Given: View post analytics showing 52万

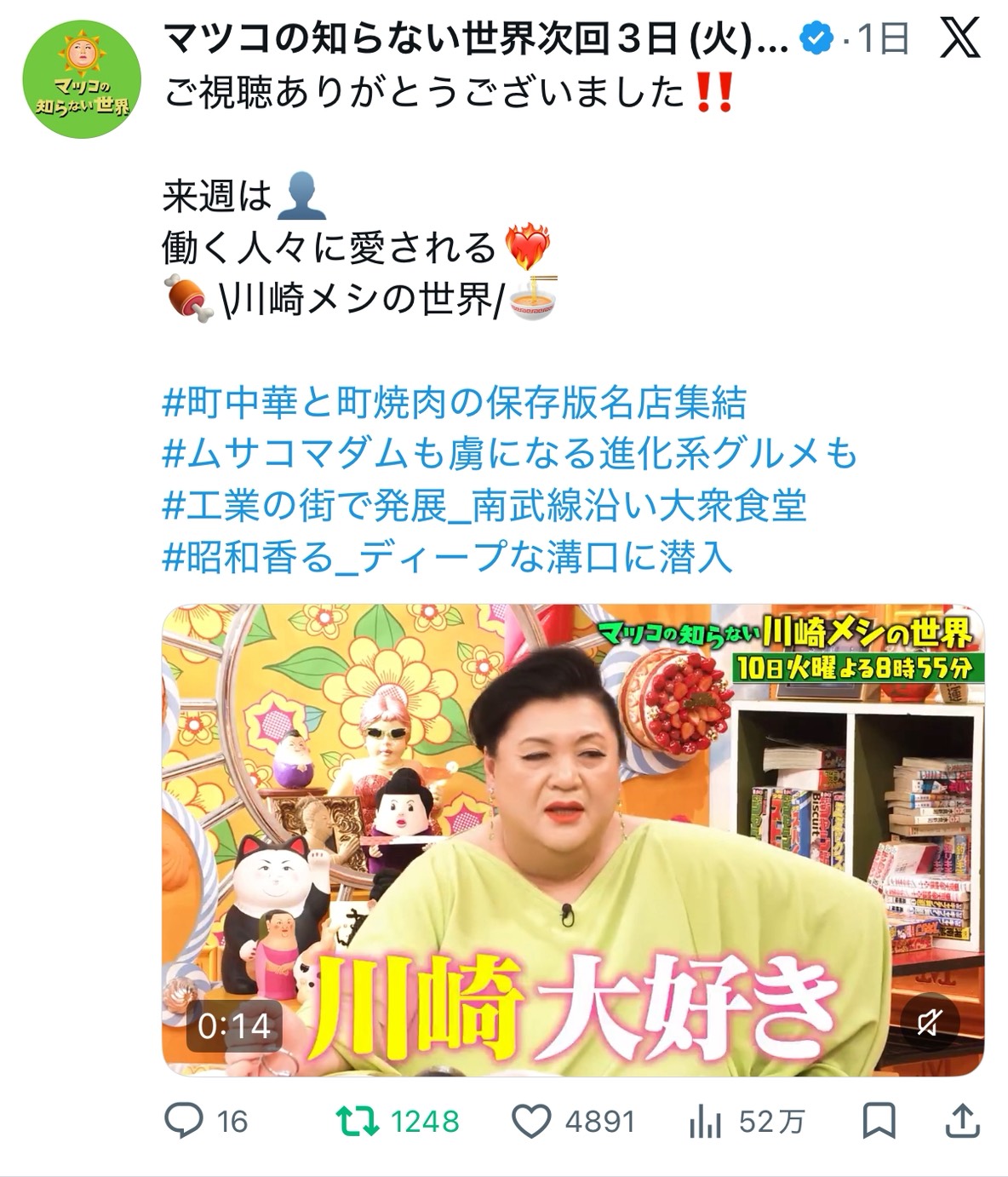Looking at the screenshot, I should [x=705, y=1122].
